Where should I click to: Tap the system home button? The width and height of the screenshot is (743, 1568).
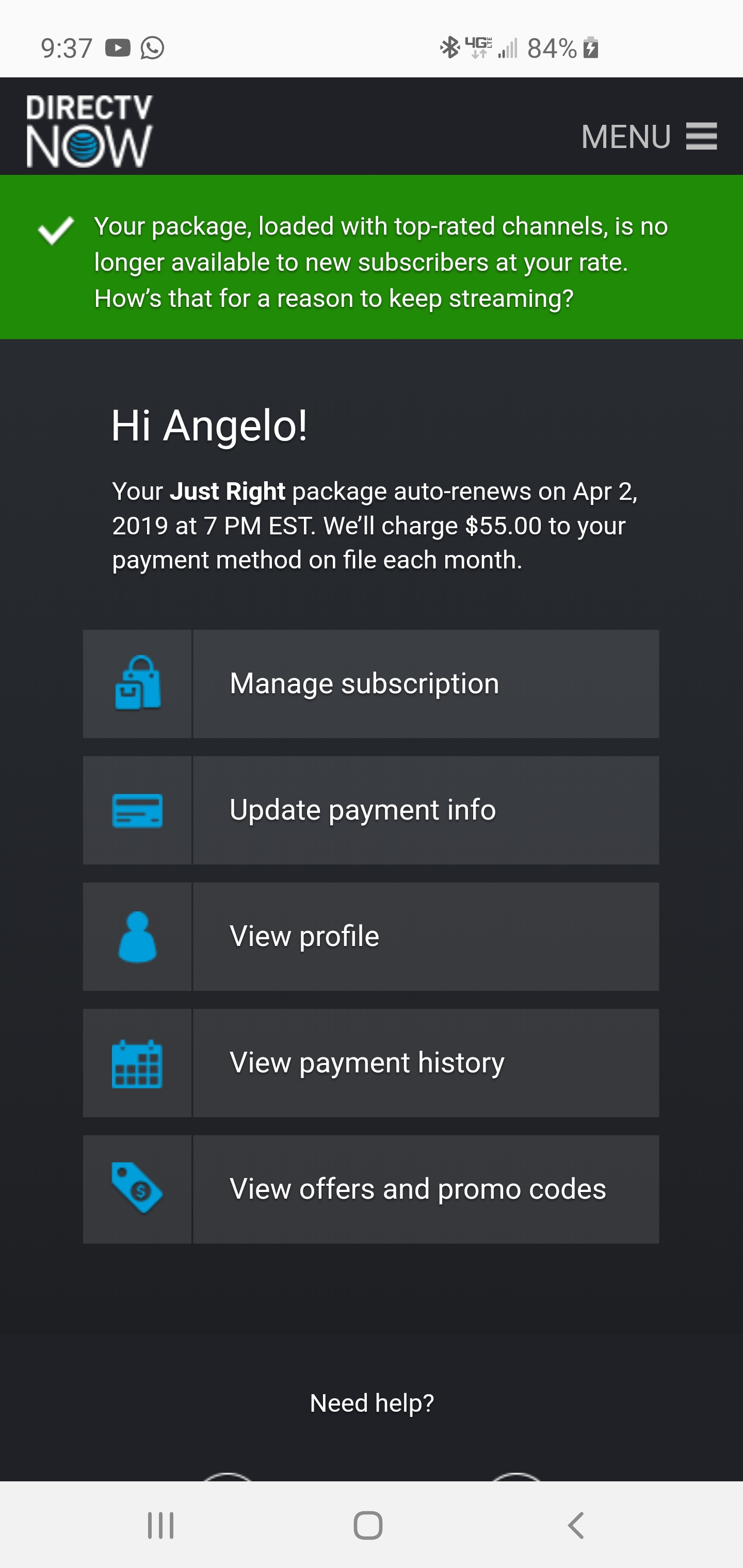tap(368, 1525)
